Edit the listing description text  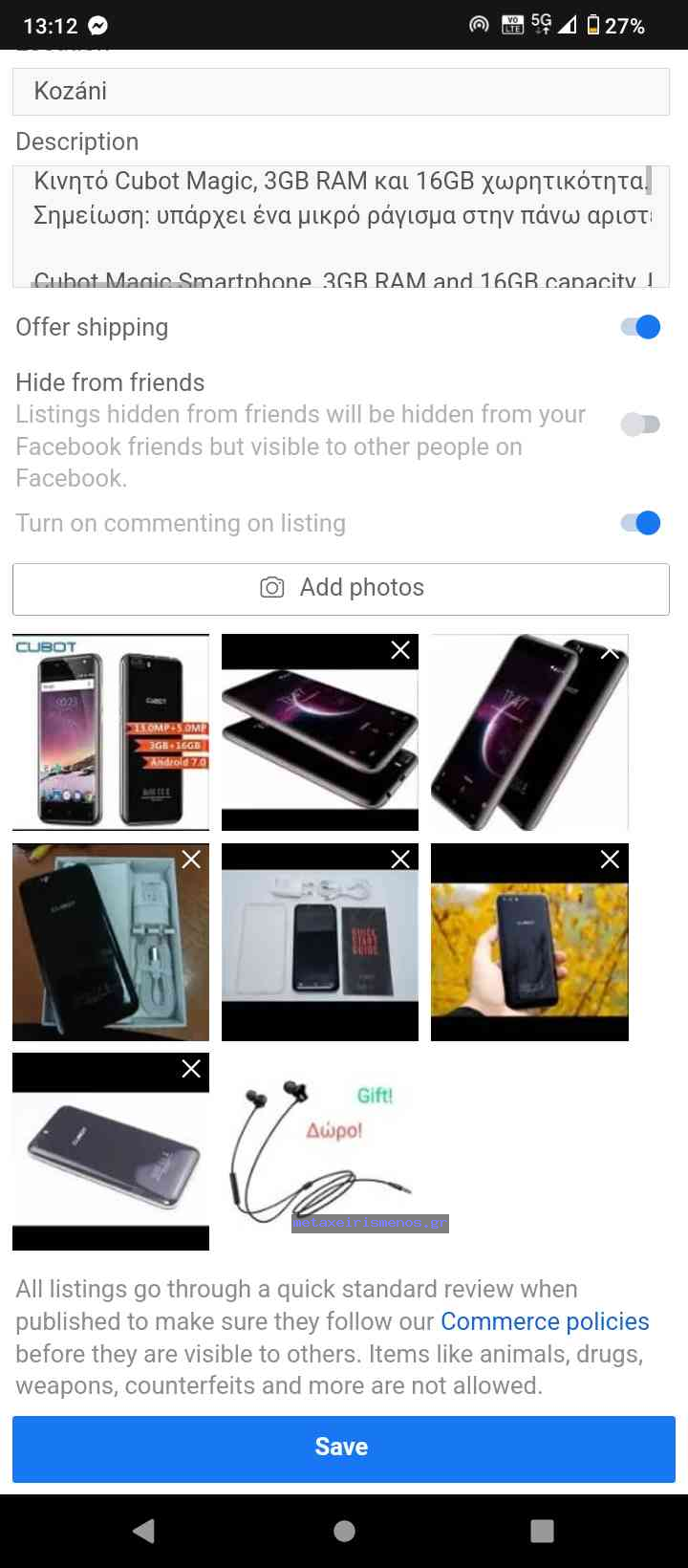point(340,226)
